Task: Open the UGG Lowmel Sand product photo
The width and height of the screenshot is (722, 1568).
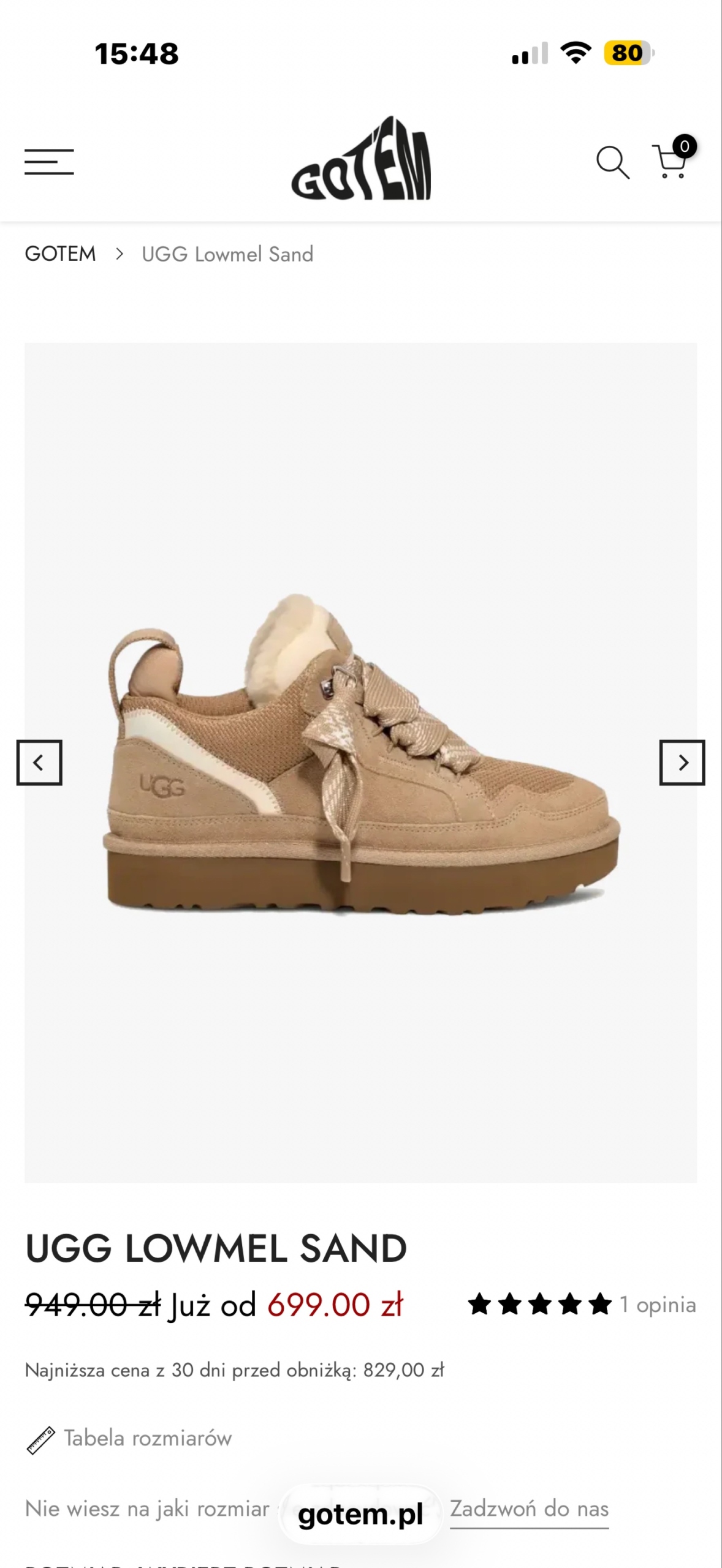Action: point(362,759)
